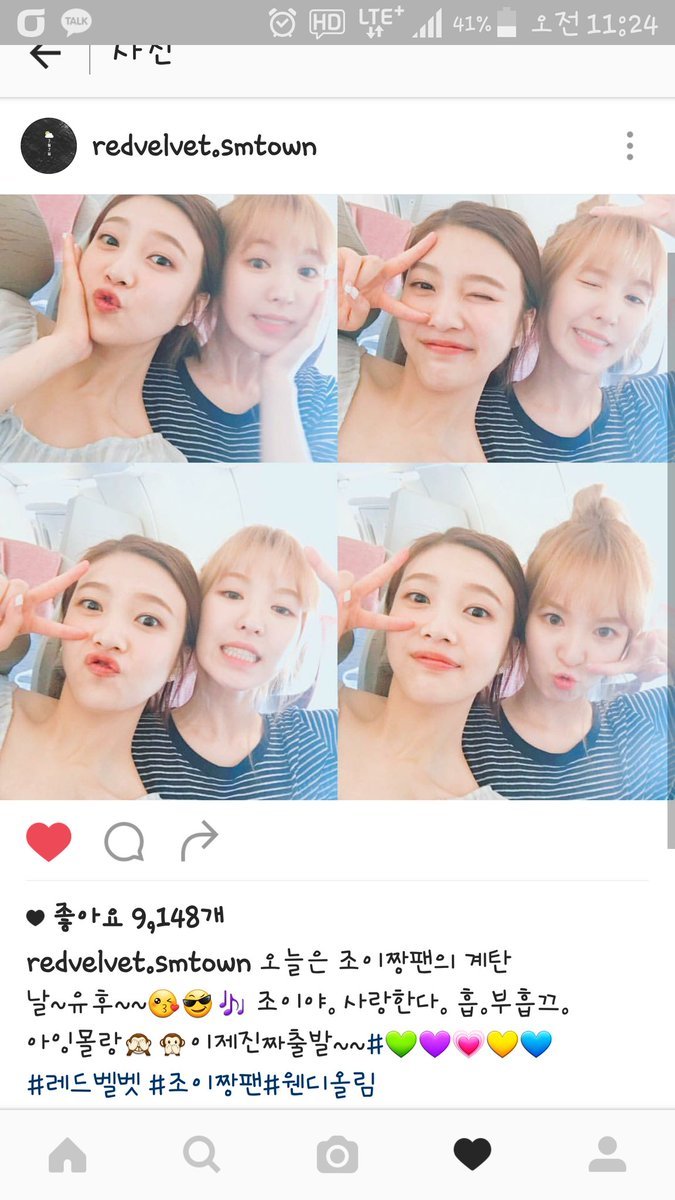The image size is (675, 1200).
Task: Switch to the Activity heart tab
Action: (x=472, y=1155)
